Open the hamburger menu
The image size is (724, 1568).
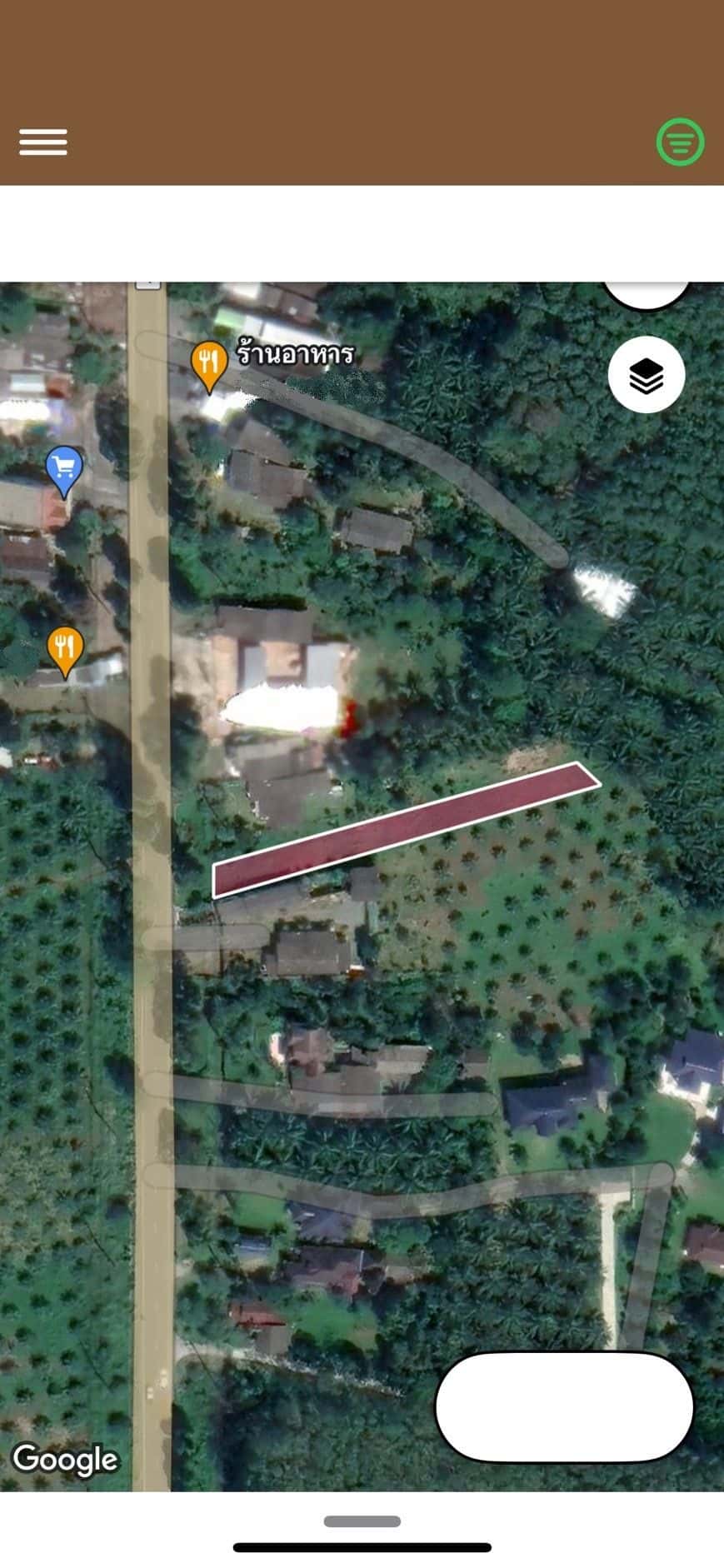[x=43, y=142]
